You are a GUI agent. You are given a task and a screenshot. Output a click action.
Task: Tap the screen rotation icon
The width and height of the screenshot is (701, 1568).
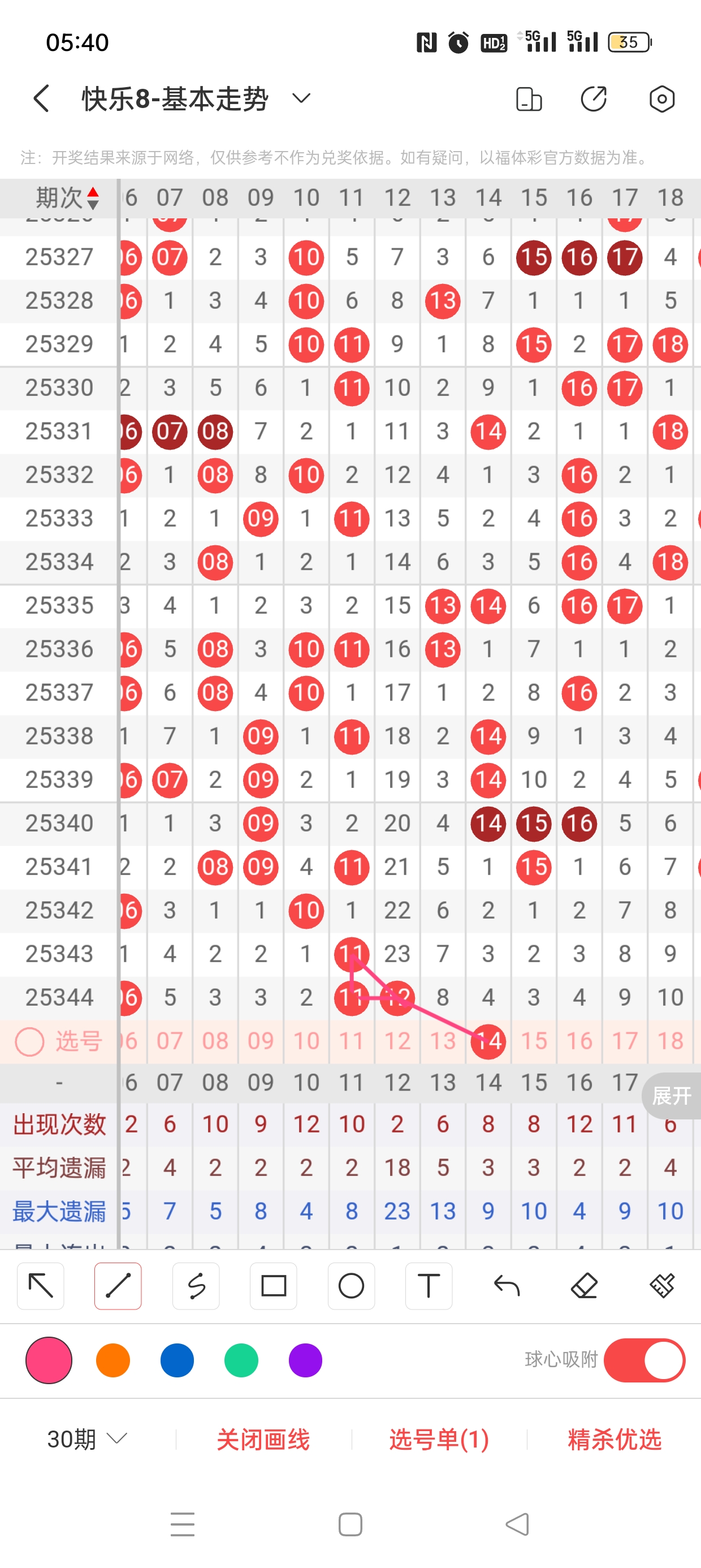(x=529, y=98)
